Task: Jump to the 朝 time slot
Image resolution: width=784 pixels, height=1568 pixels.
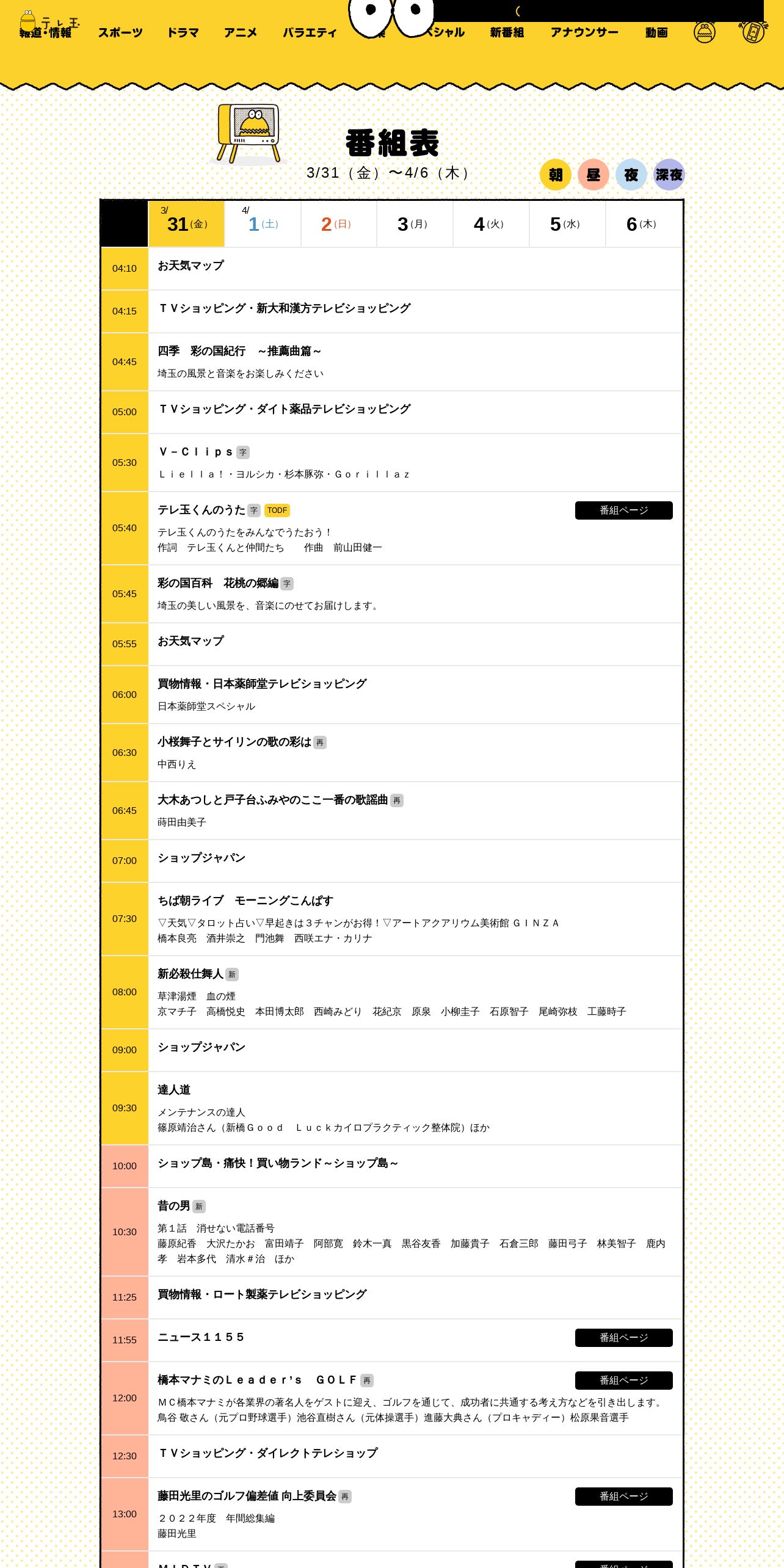Action: click(556, 175)
